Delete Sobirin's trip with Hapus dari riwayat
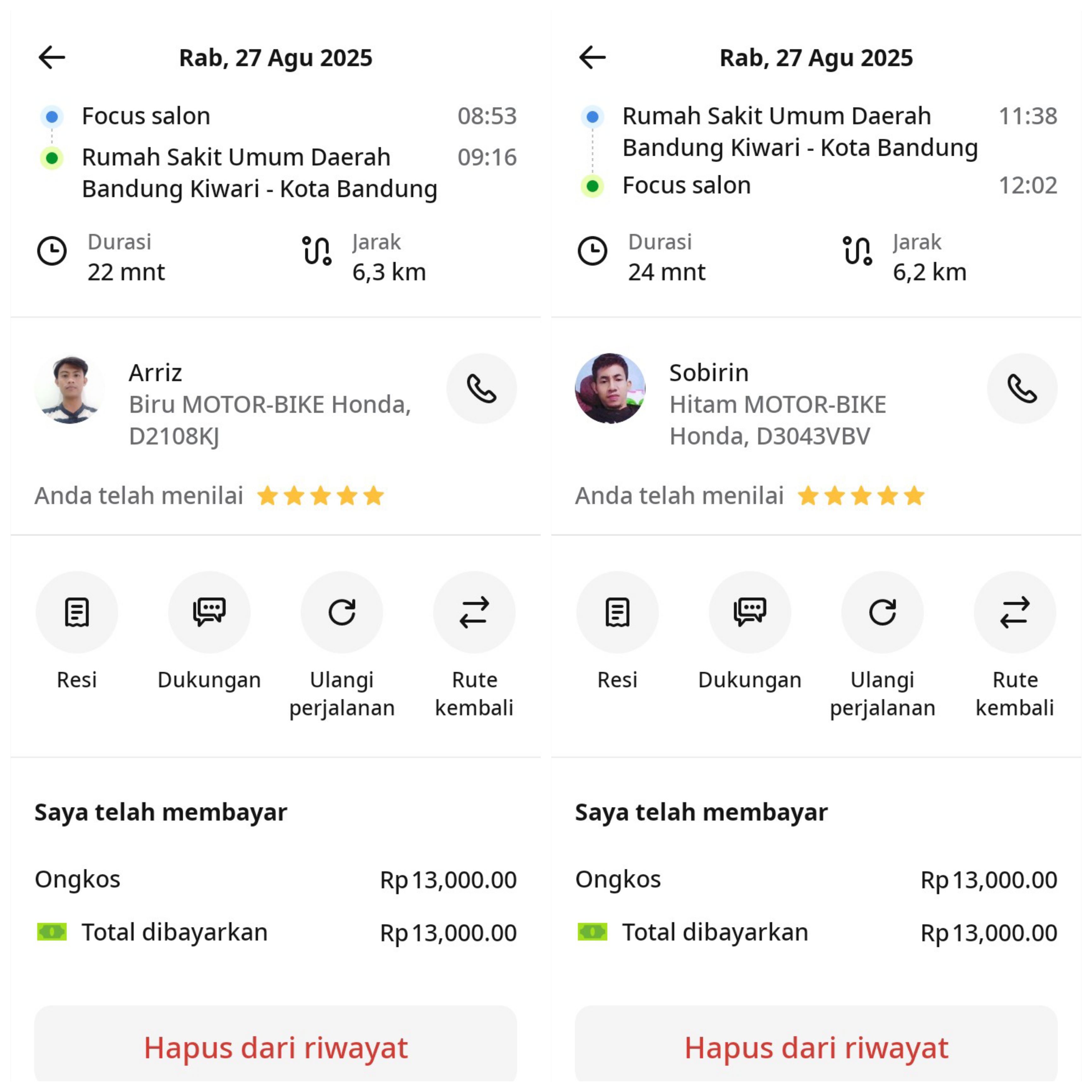The image size is (1092, 1092). click(x=816, y=1047)
